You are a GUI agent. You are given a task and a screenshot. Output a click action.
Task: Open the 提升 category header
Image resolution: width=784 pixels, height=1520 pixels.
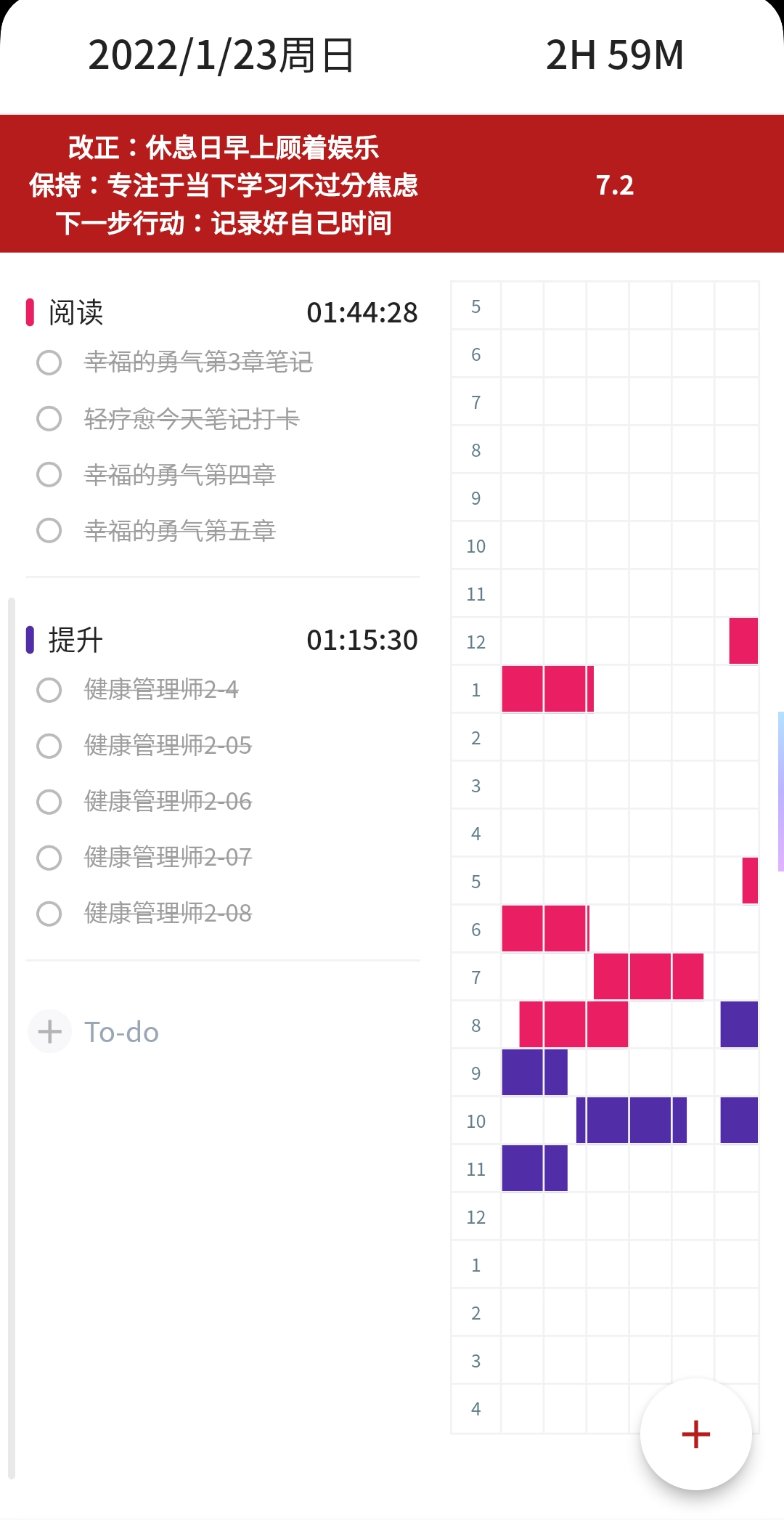222,640
